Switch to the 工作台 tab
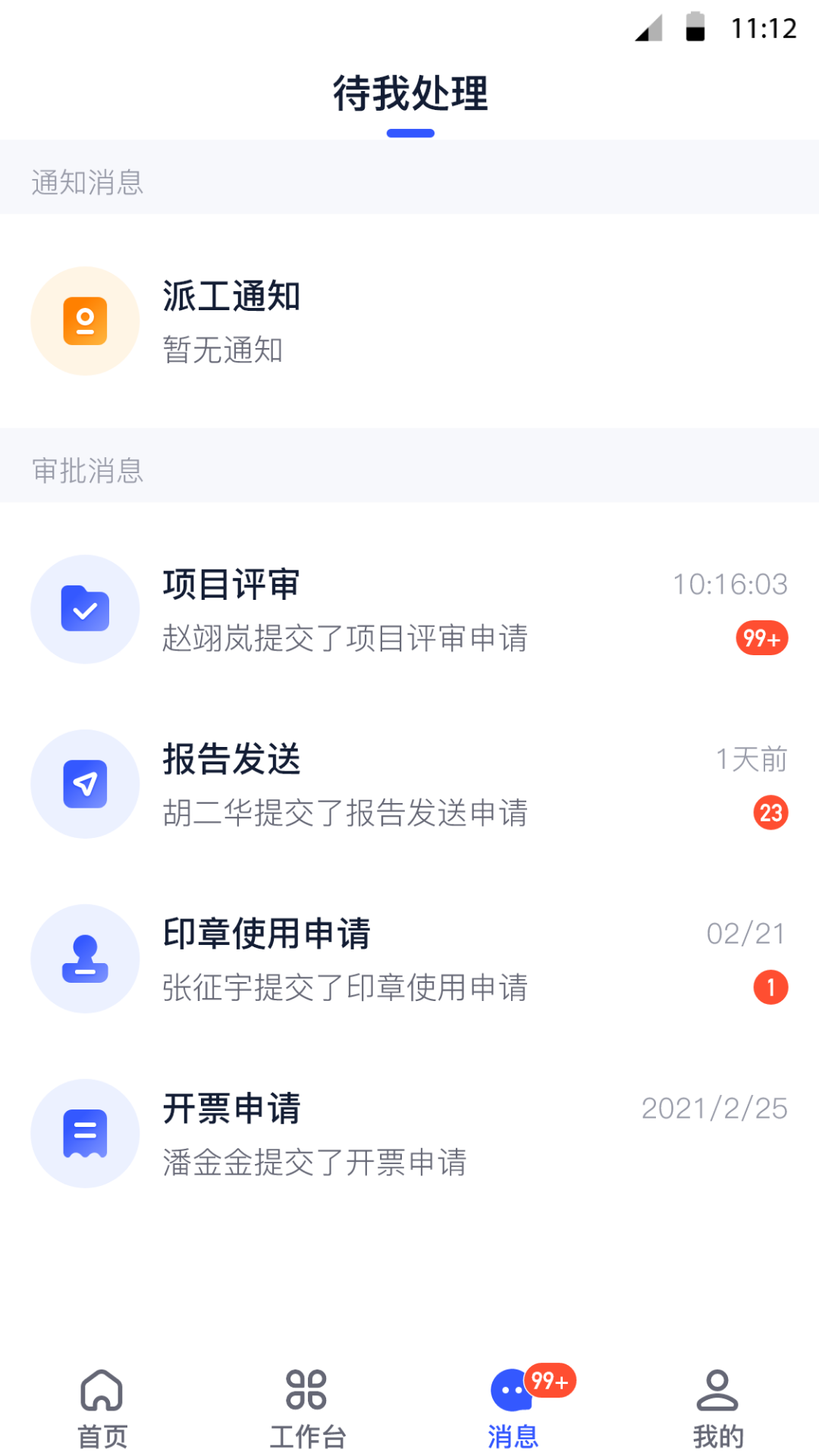Viewport: 819px width, 1456px height. click(306, 1409)
